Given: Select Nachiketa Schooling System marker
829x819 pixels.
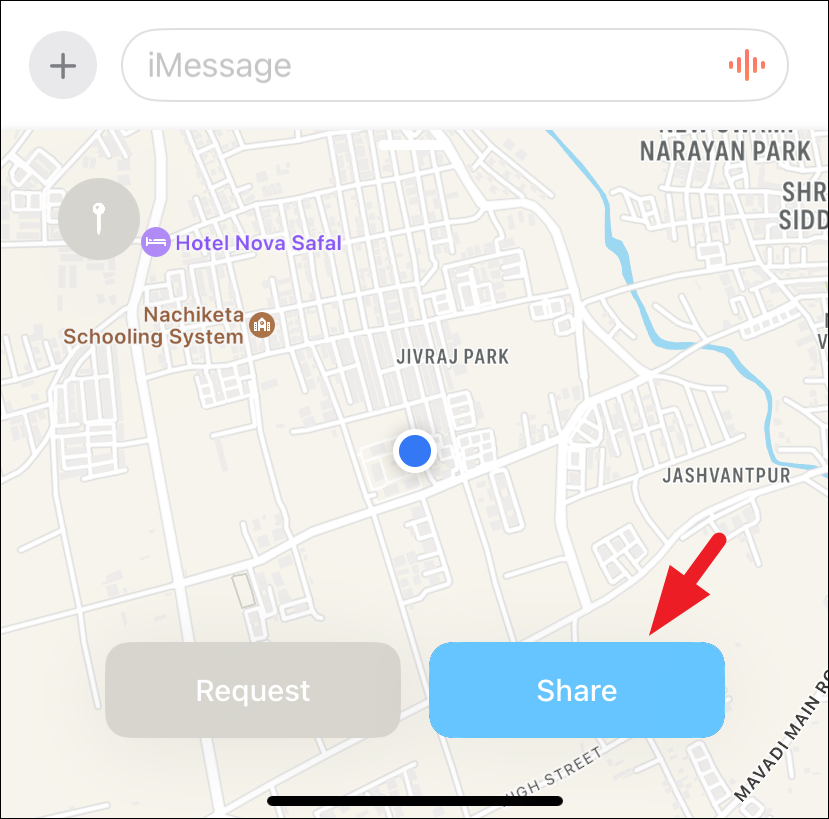Looking at the screenshot, I should tap(262, 324).
